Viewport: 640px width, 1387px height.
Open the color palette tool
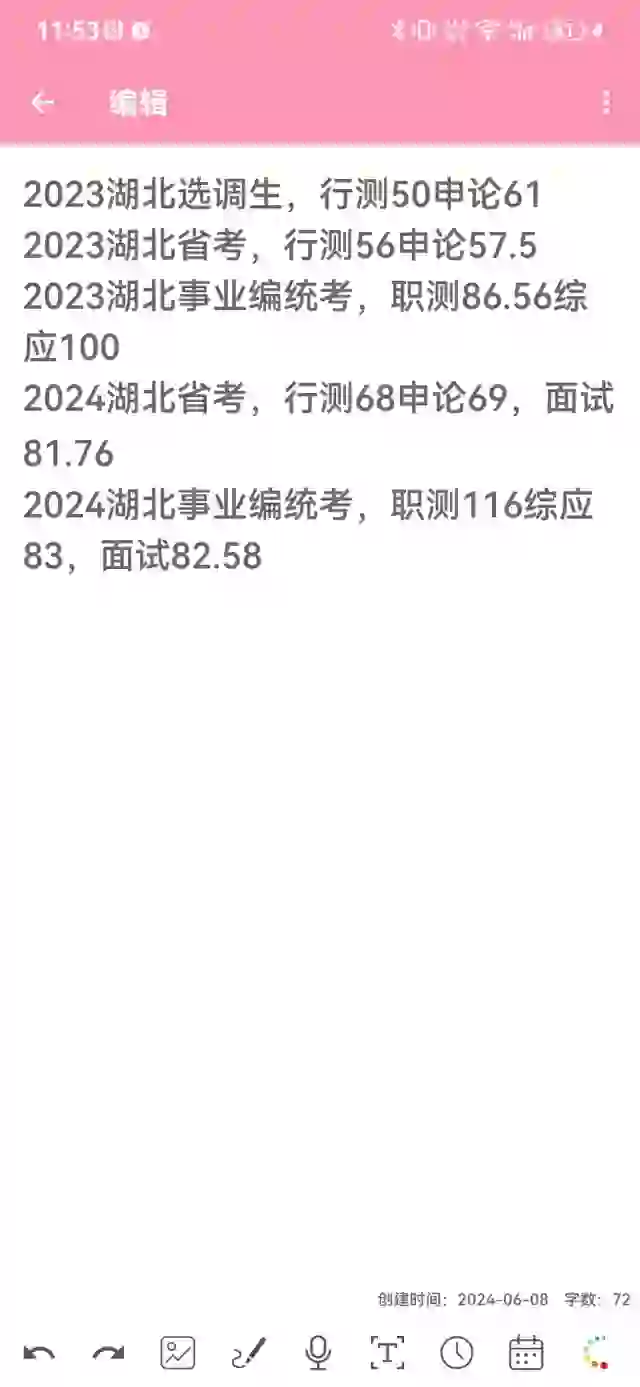[596, 1353]
